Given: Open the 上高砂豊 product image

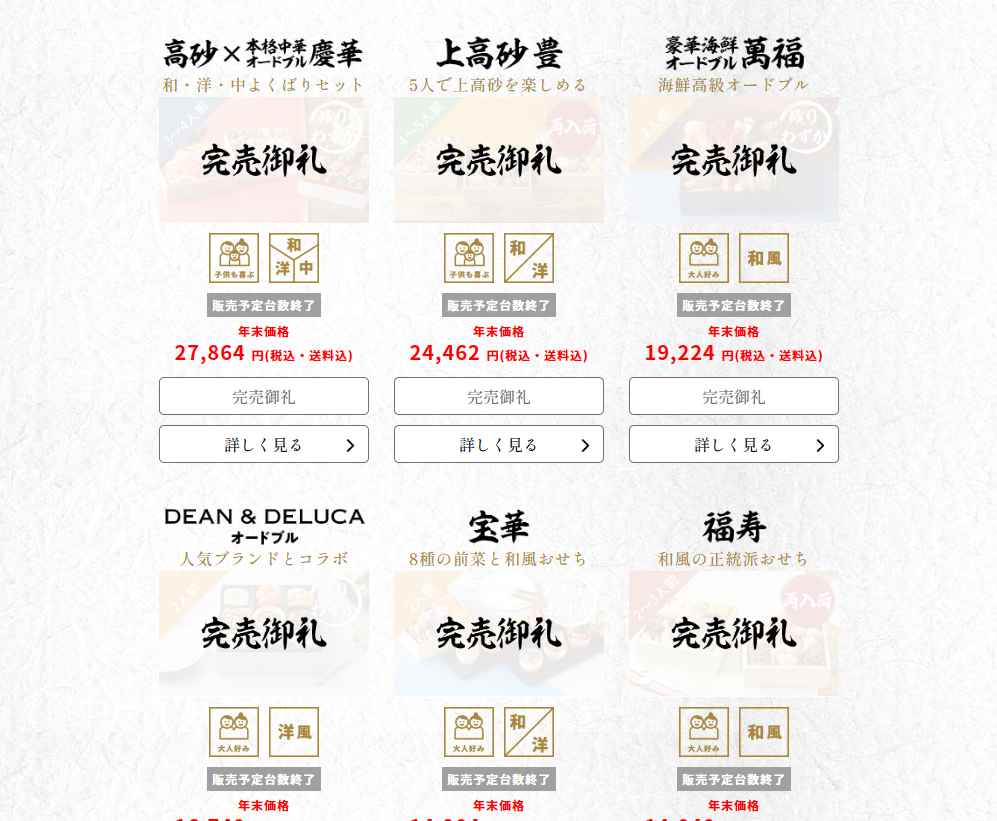Looking at the screenshot, I should tap(498, 160).
